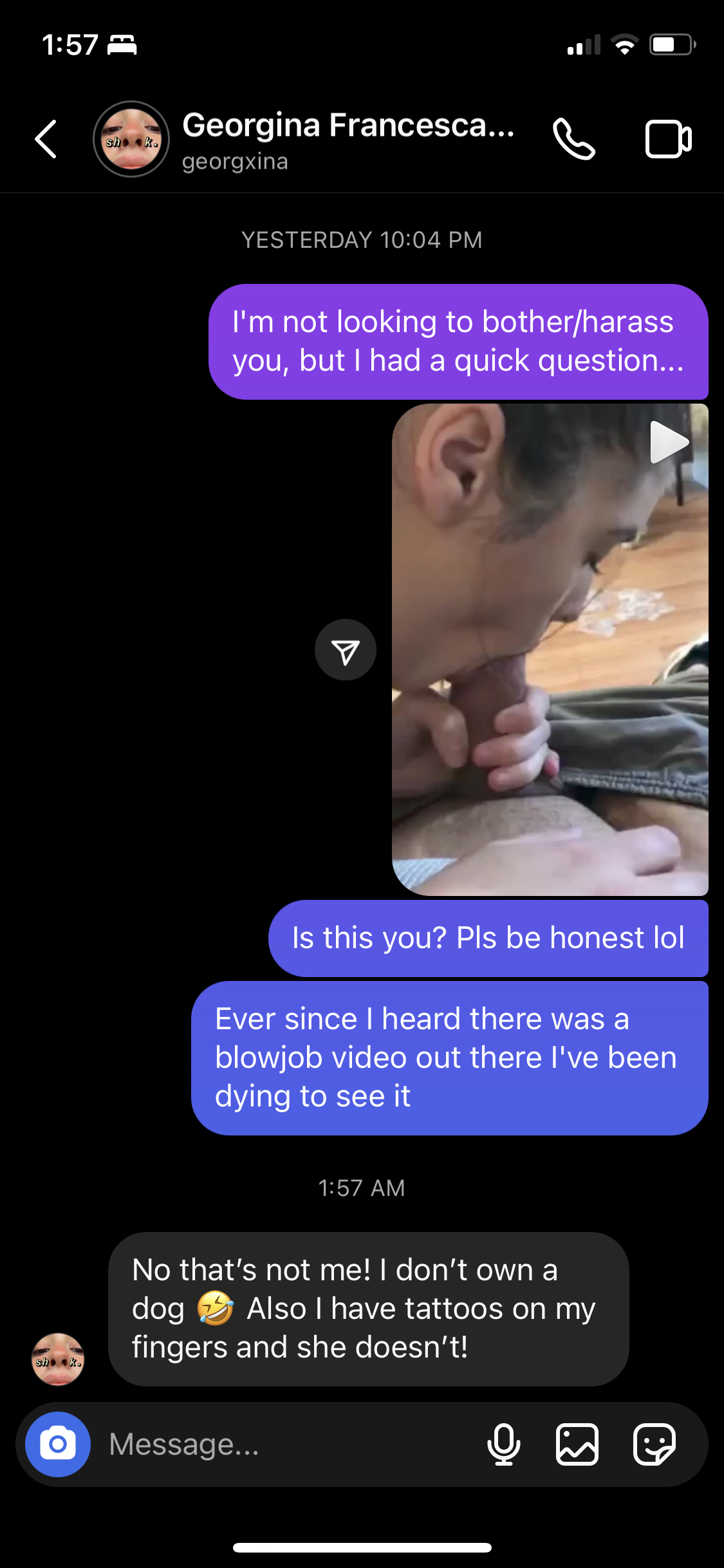Open Georgina Francesca's profile picture in header

click(131, 139)
